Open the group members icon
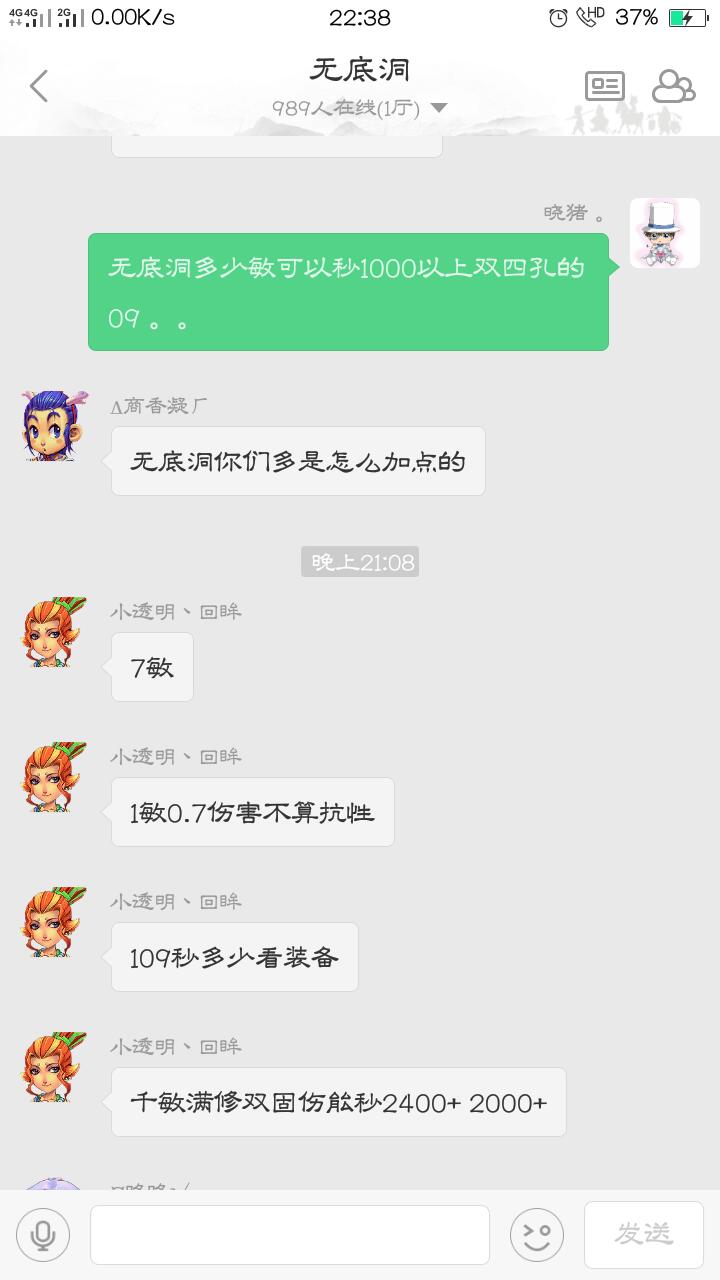720x1280 pixels. click(673, 87)
